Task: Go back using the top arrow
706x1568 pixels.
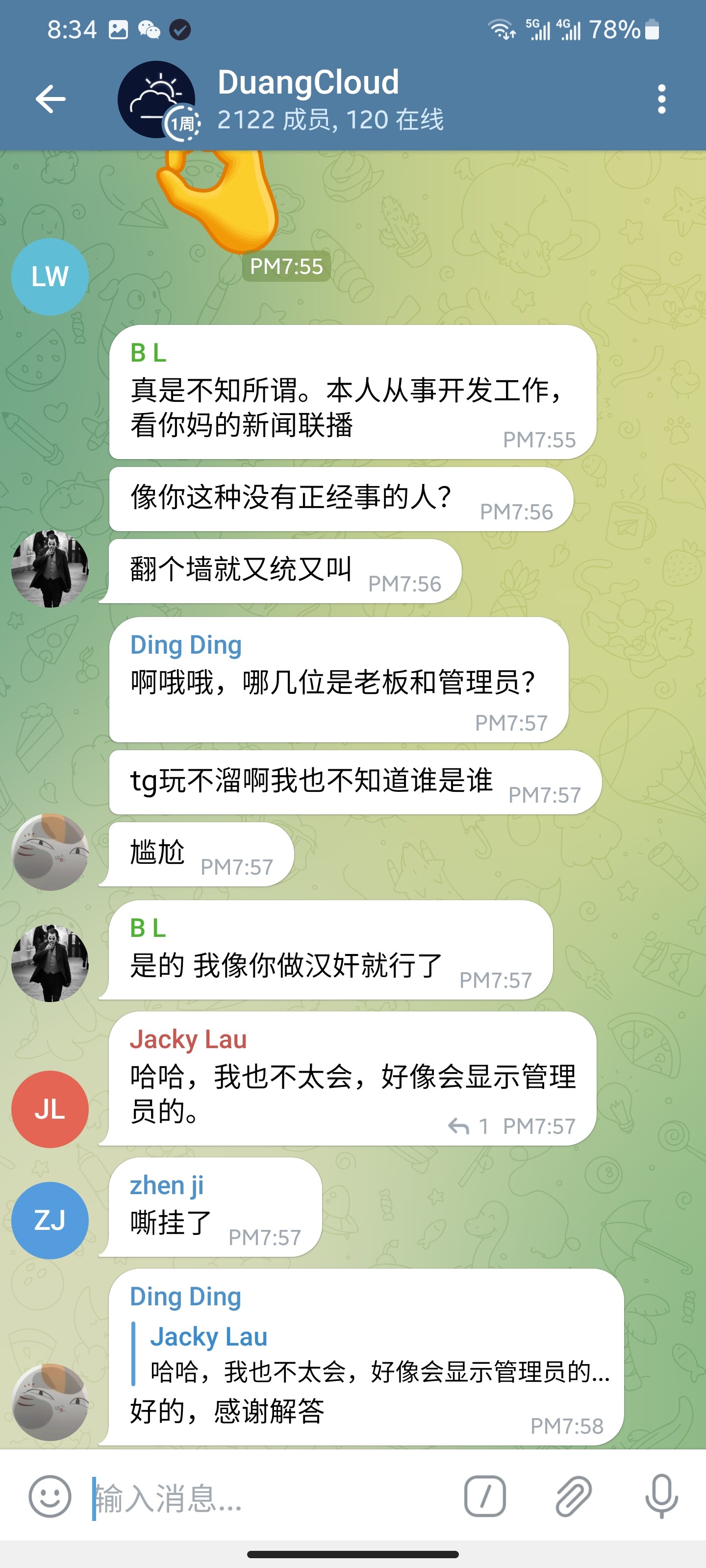Action: tap(50, 99)
